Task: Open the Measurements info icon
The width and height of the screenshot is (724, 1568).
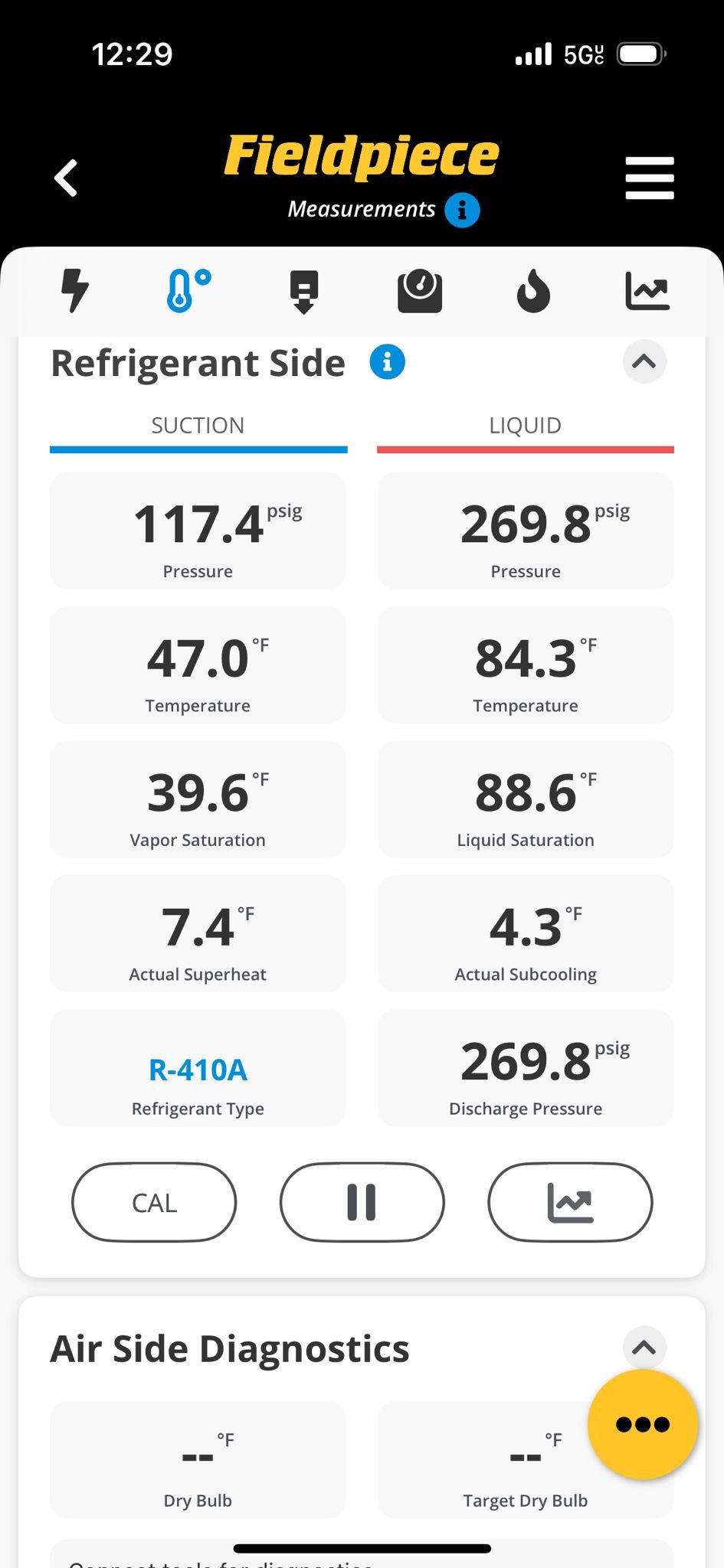Action: click(x=462, y=210)
